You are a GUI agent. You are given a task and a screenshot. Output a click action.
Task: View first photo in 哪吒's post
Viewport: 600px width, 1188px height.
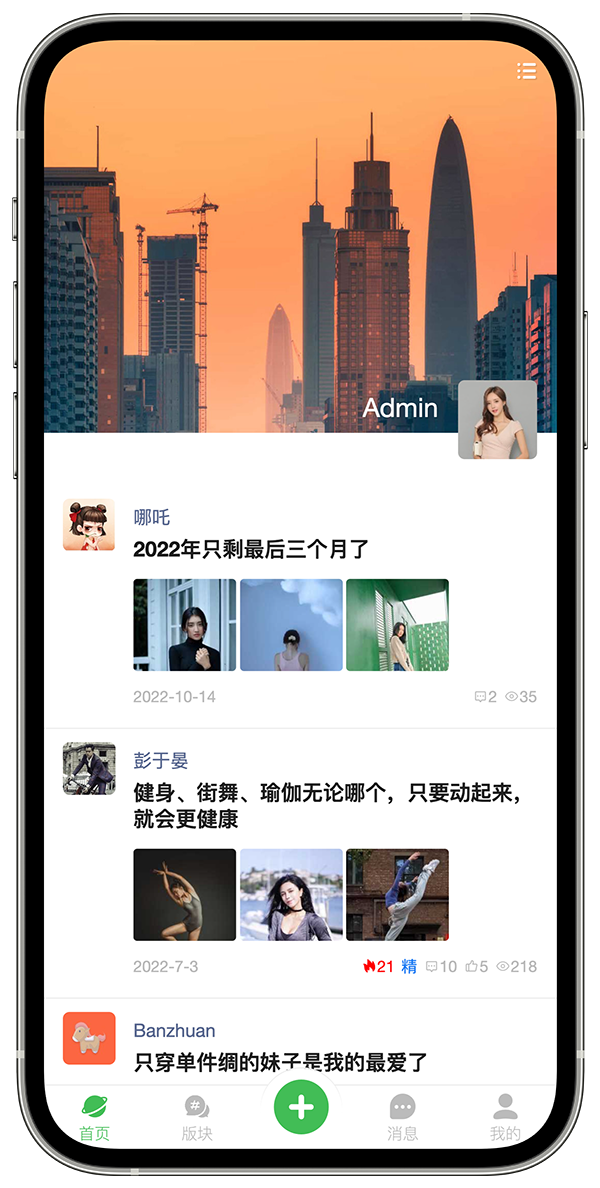tap(185, 625)
